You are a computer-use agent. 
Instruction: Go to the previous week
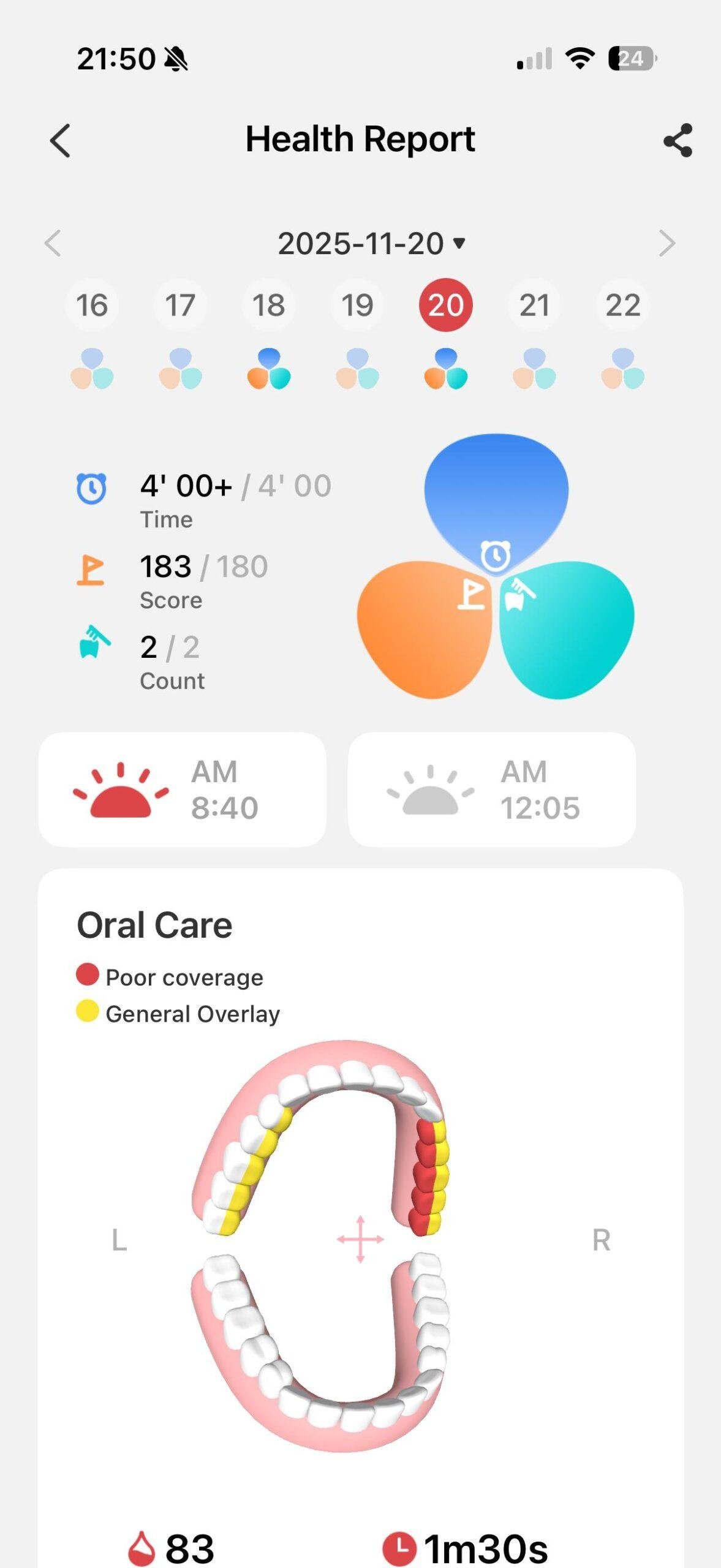[x=53, y=244]
